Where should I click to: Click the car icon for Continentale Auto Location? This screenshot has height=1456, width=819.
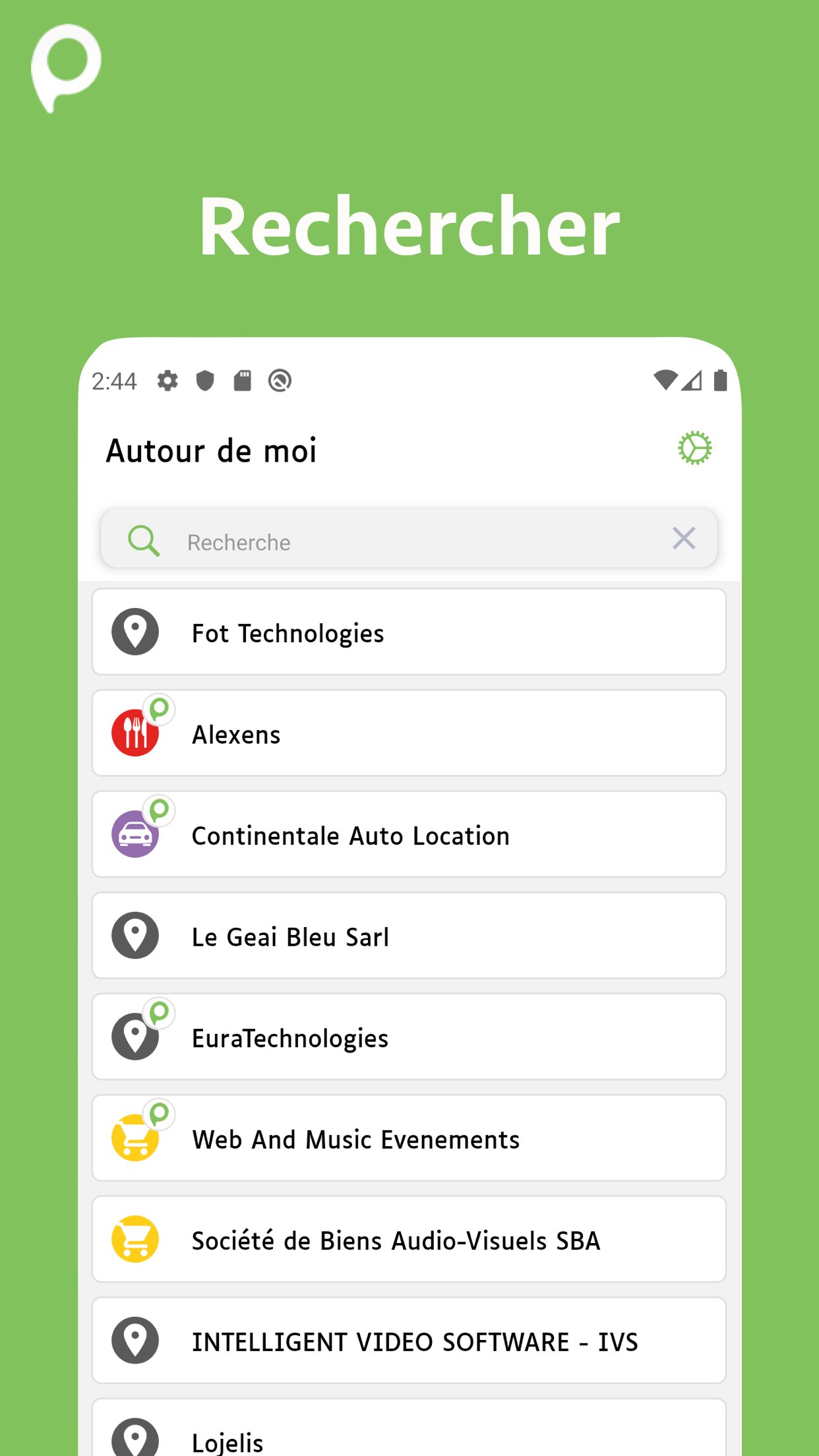pos(135,835)
